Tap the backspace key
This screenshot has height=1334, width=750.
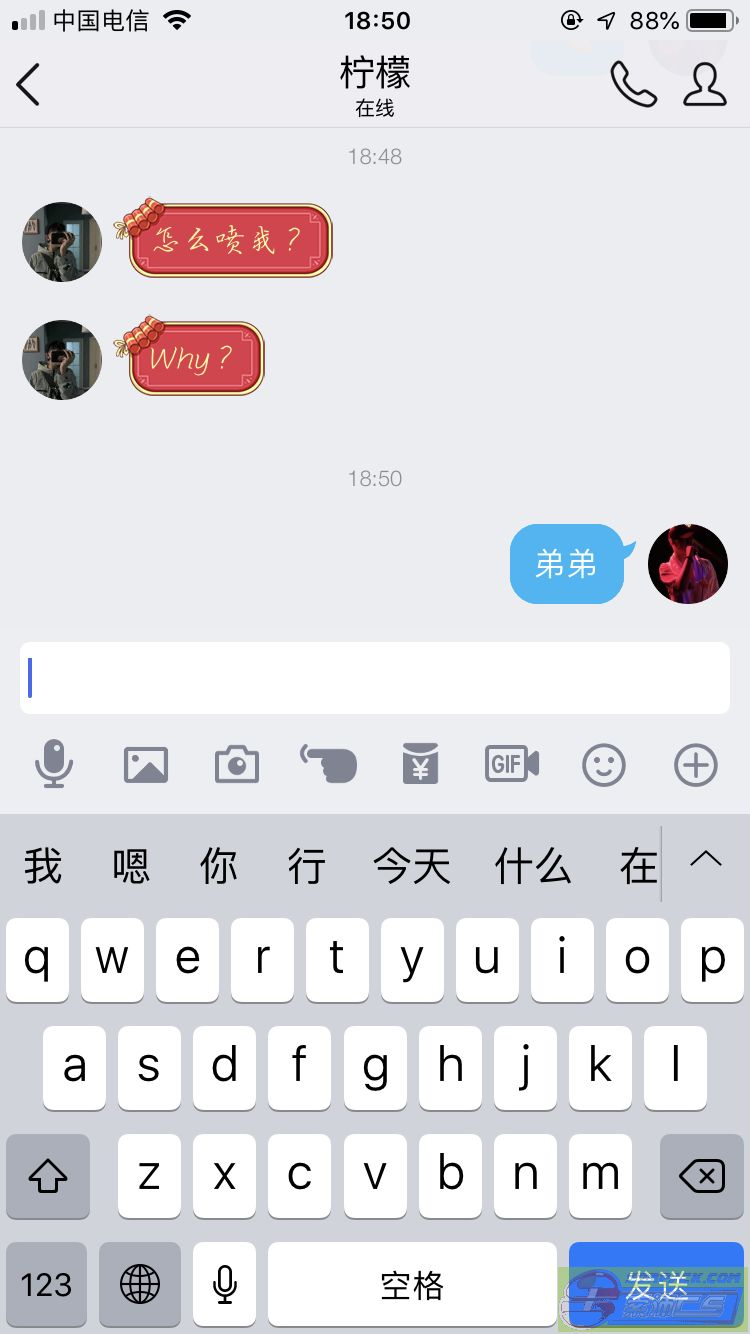coord(702,1176)
